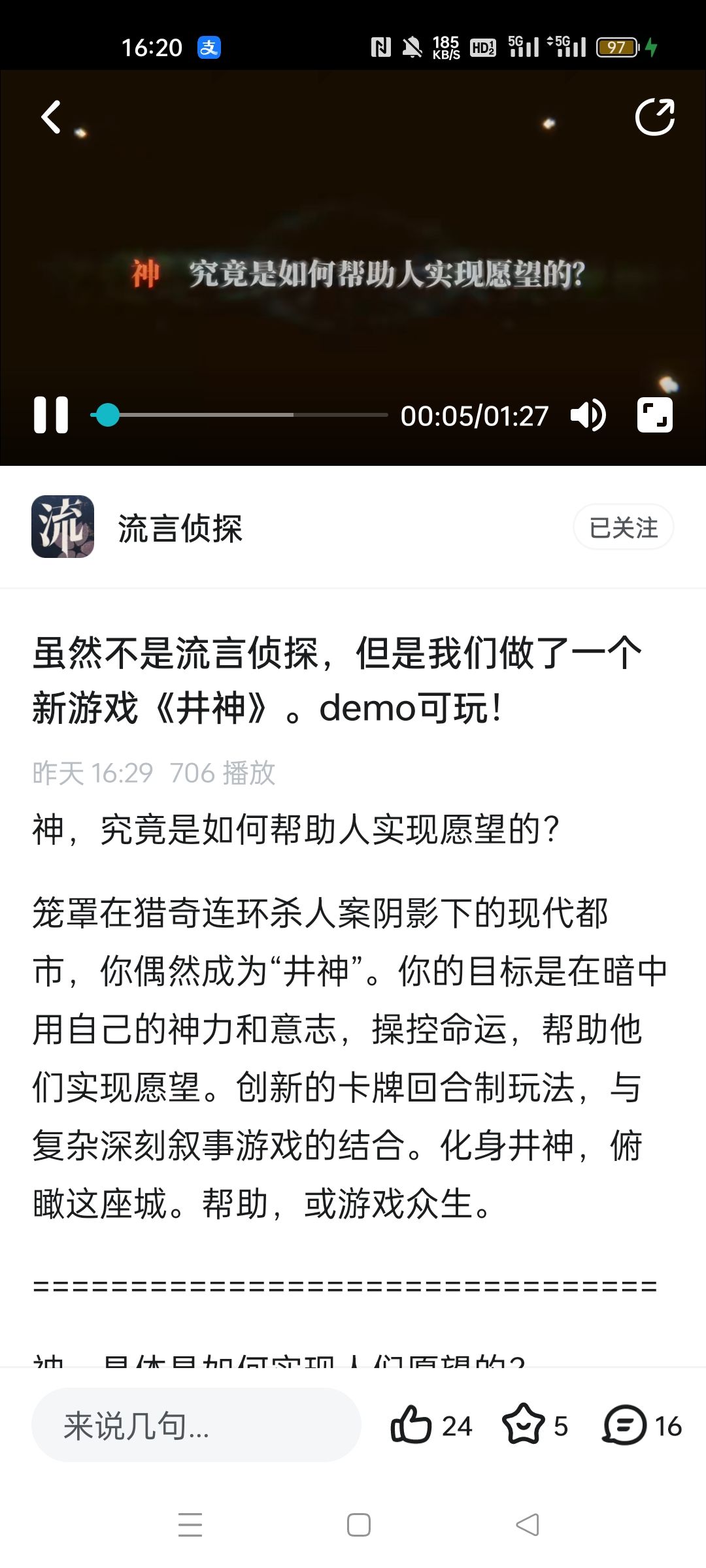This screenshot has width=706, height=1568.
Task: Pause the video playback
Action: coord(51,415)
